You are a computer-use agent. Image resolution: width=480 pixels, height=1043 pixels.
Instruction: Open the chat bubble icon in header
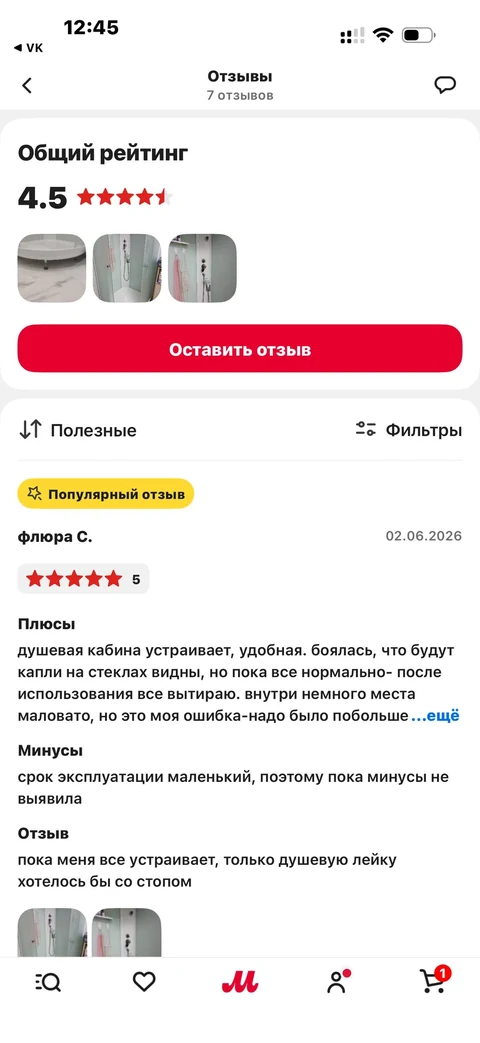coord(445,85)
